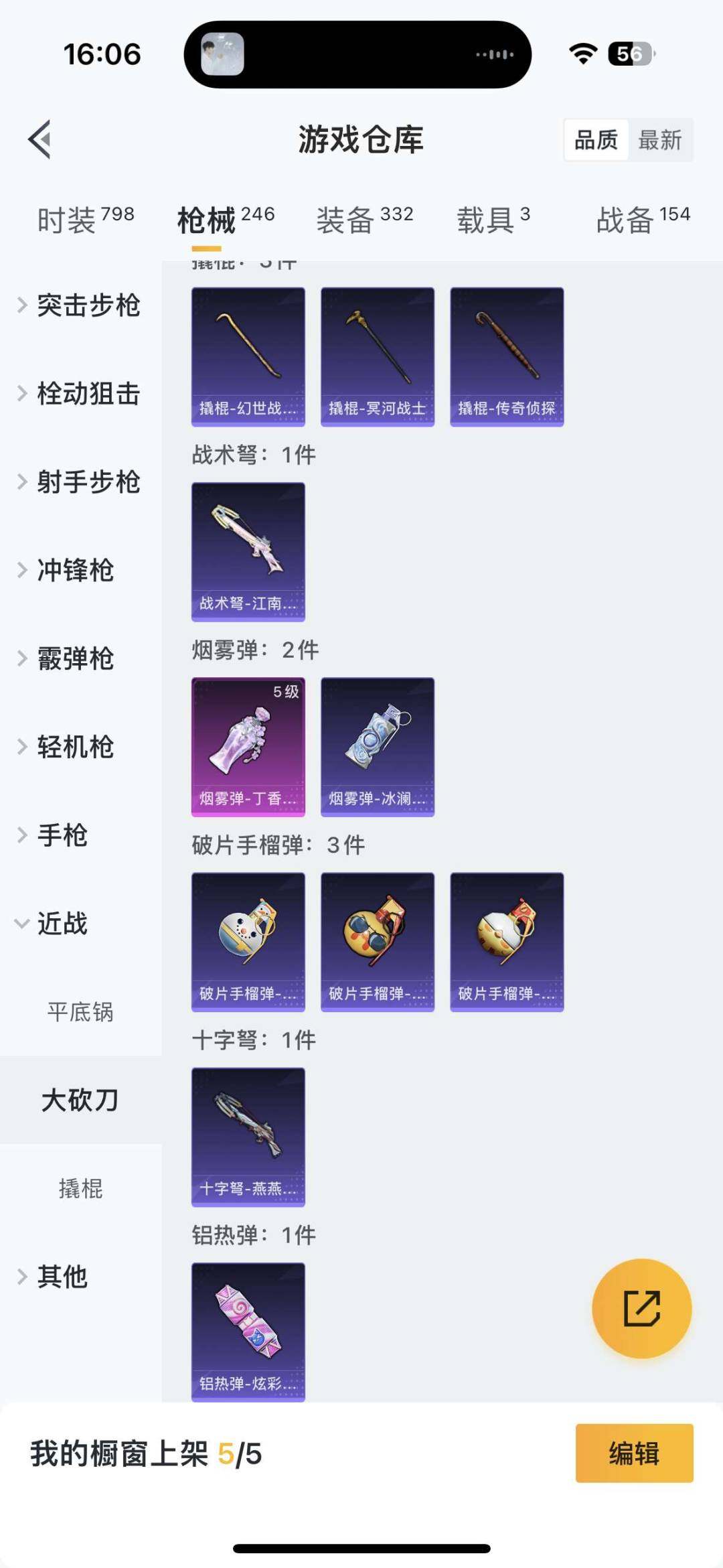Select the 铝热弹-炫彩 thermite item
Screen dimensions: 723x1568
248,1330
